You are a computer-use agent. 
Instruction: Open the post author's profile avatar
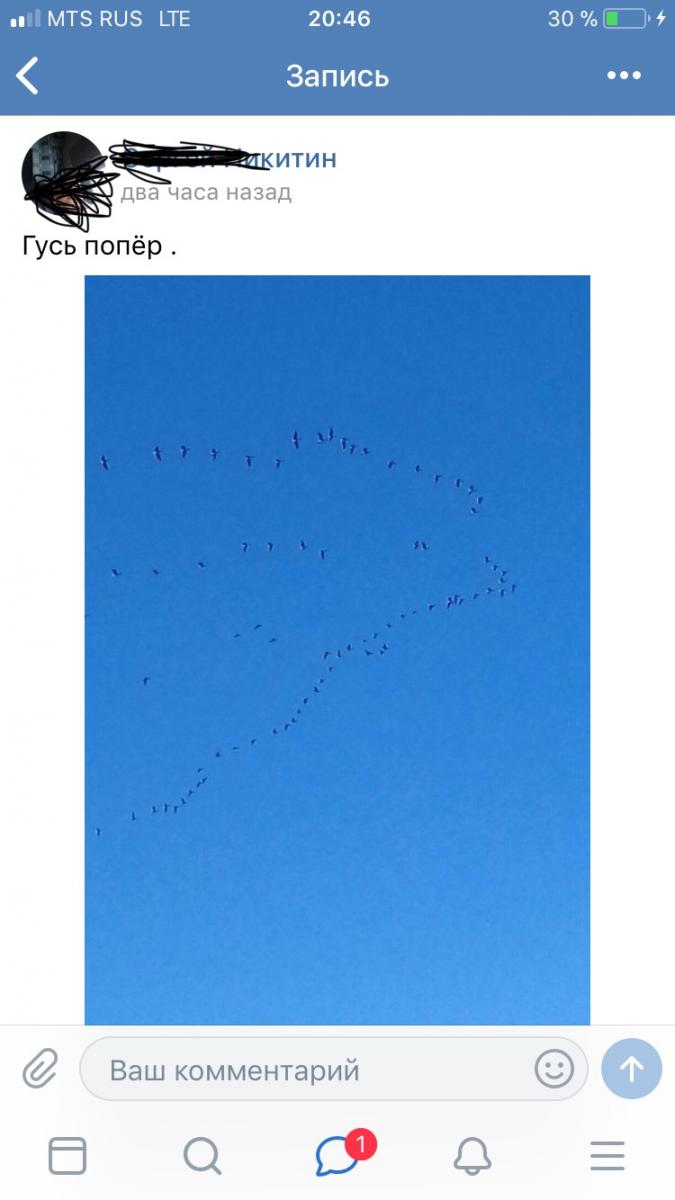tap(62, 174)
